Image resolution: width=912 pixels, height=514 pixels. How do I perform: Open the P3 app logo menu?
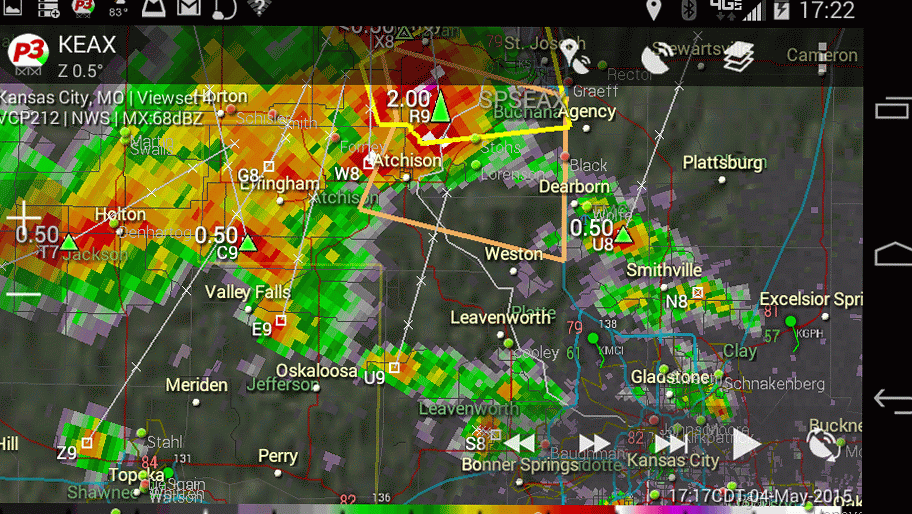[x=27, y=56]
